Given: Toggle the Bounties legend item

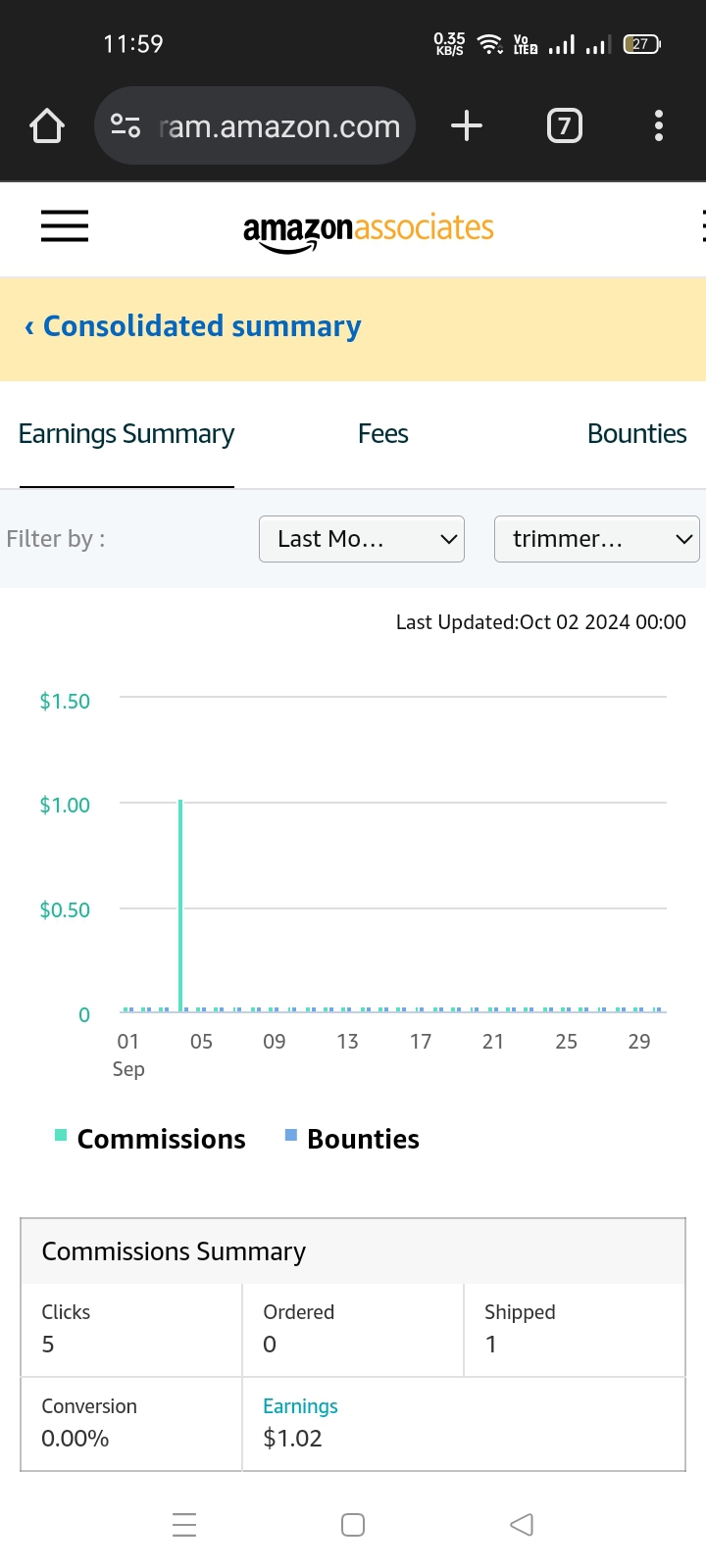Looking at the screenshot, I should [352, 1139].
